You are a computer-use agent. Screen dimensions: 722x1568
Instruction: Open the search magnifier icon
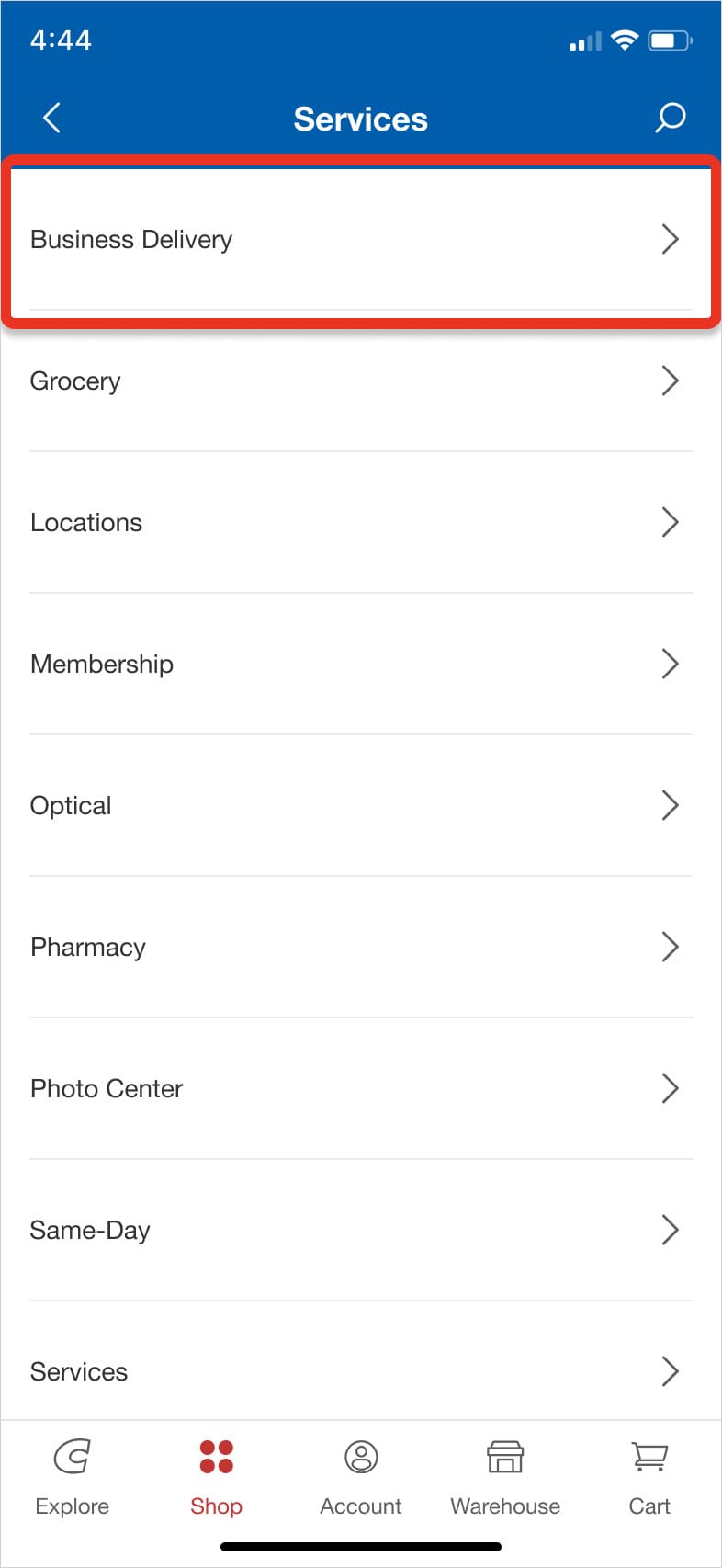[x=670, y=118]
